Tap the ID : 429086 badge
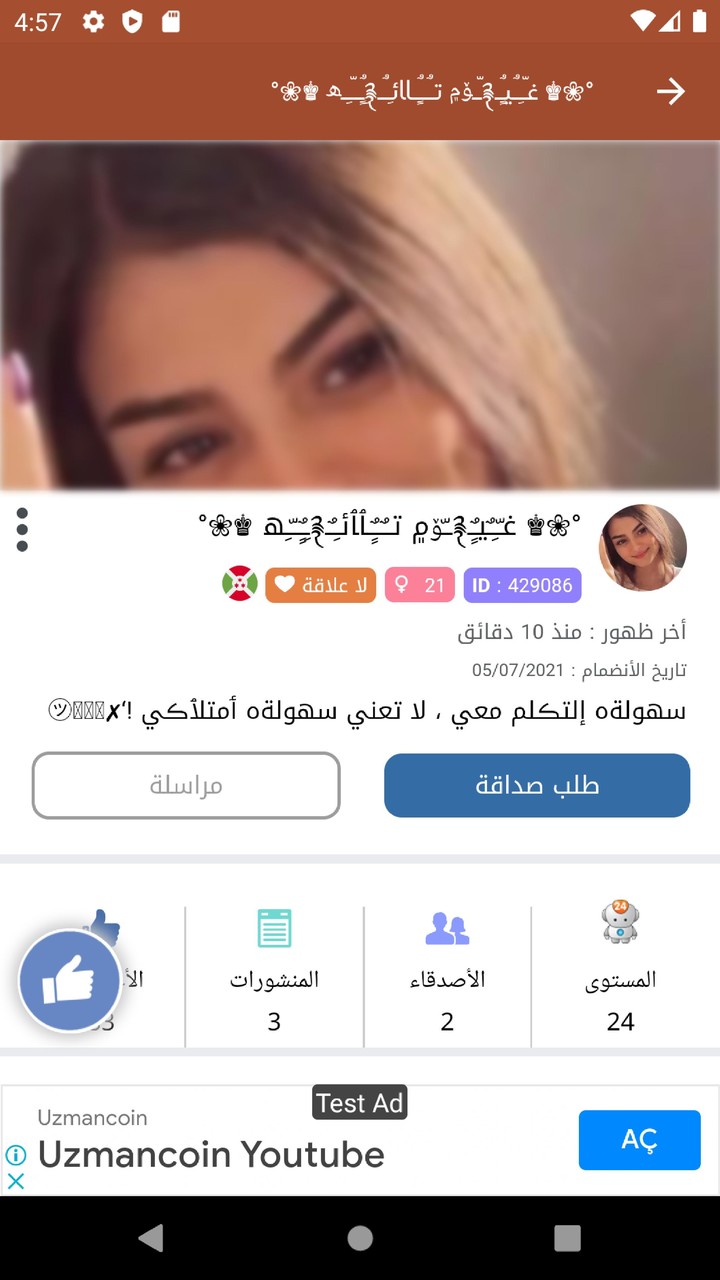 (x=522, y=585)
